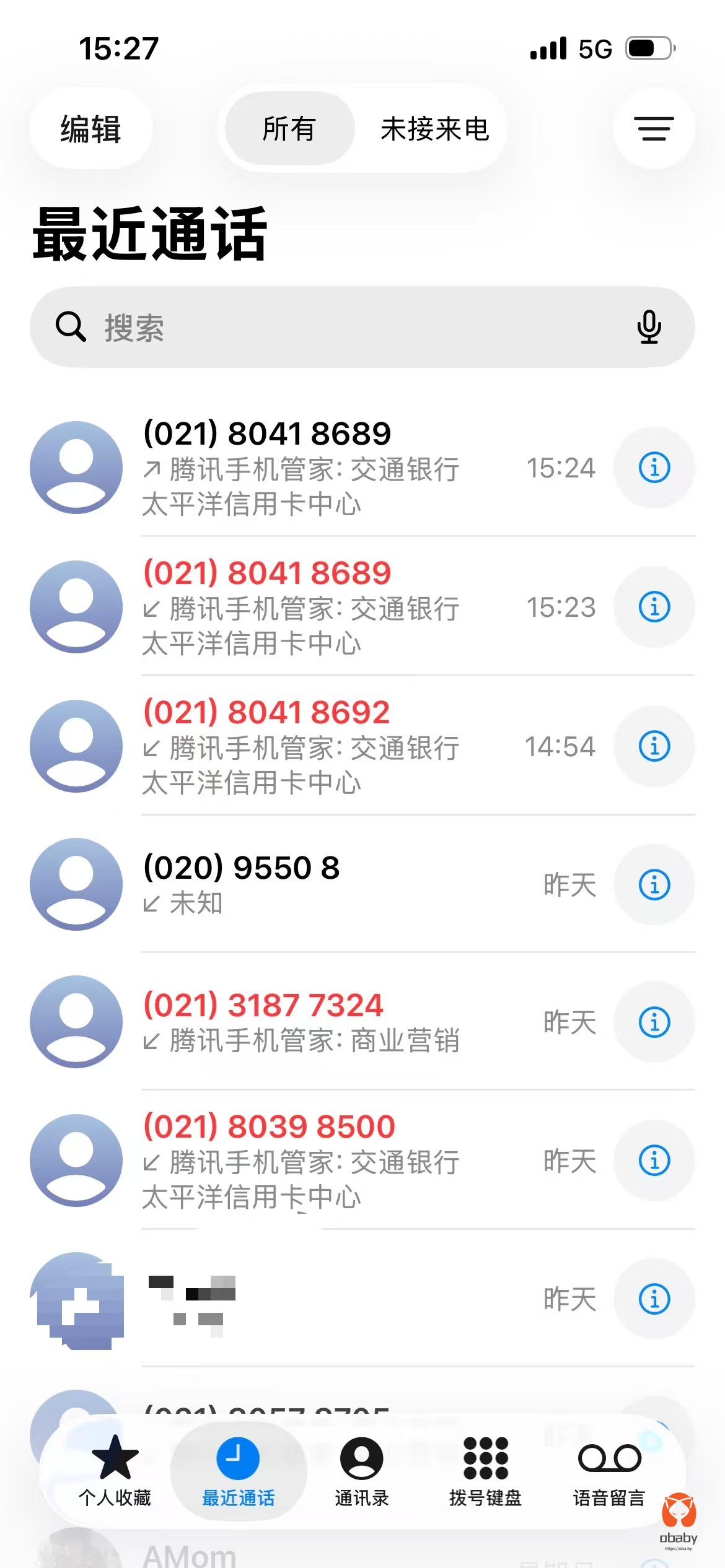Show details for the 15:24 call
Screen dimensions: 725x1568
(654, 468)
